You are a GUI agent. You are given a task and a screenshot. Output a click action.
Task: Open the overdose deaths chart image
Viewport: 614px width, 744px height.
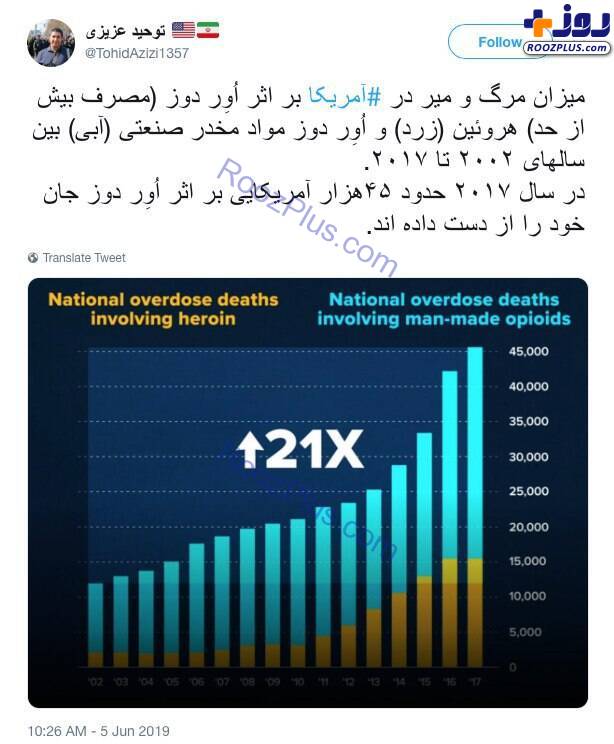[306, 490]
